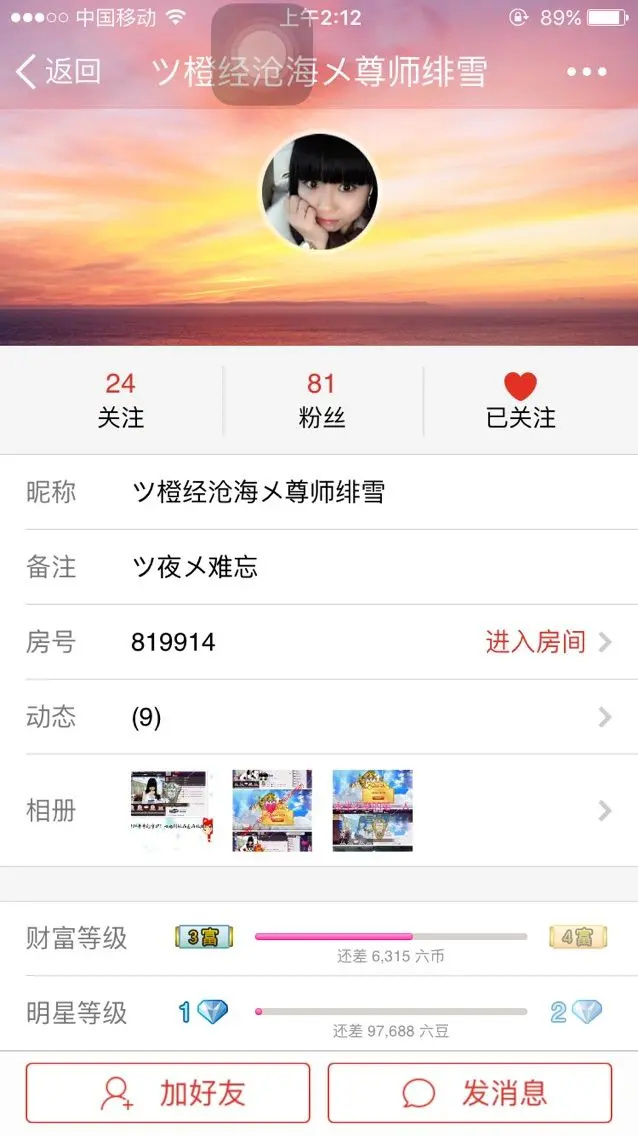Viewport: 638px width, 1136px height.
Task: Expand the 相册 album chevron
Action: [x=605, y=811]
